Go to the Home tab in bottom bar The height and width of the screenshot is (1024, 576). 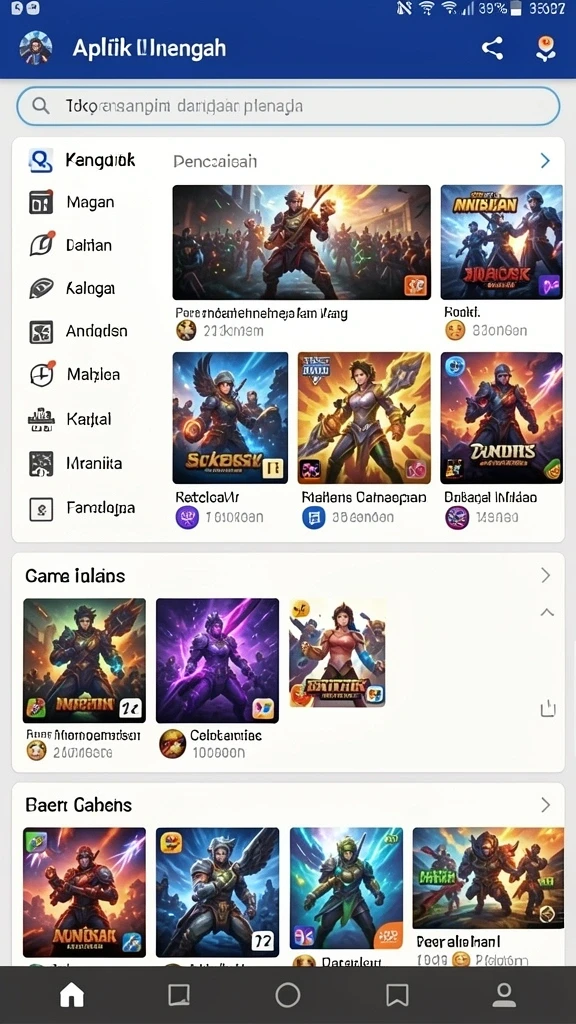click(x=72, y=995)
